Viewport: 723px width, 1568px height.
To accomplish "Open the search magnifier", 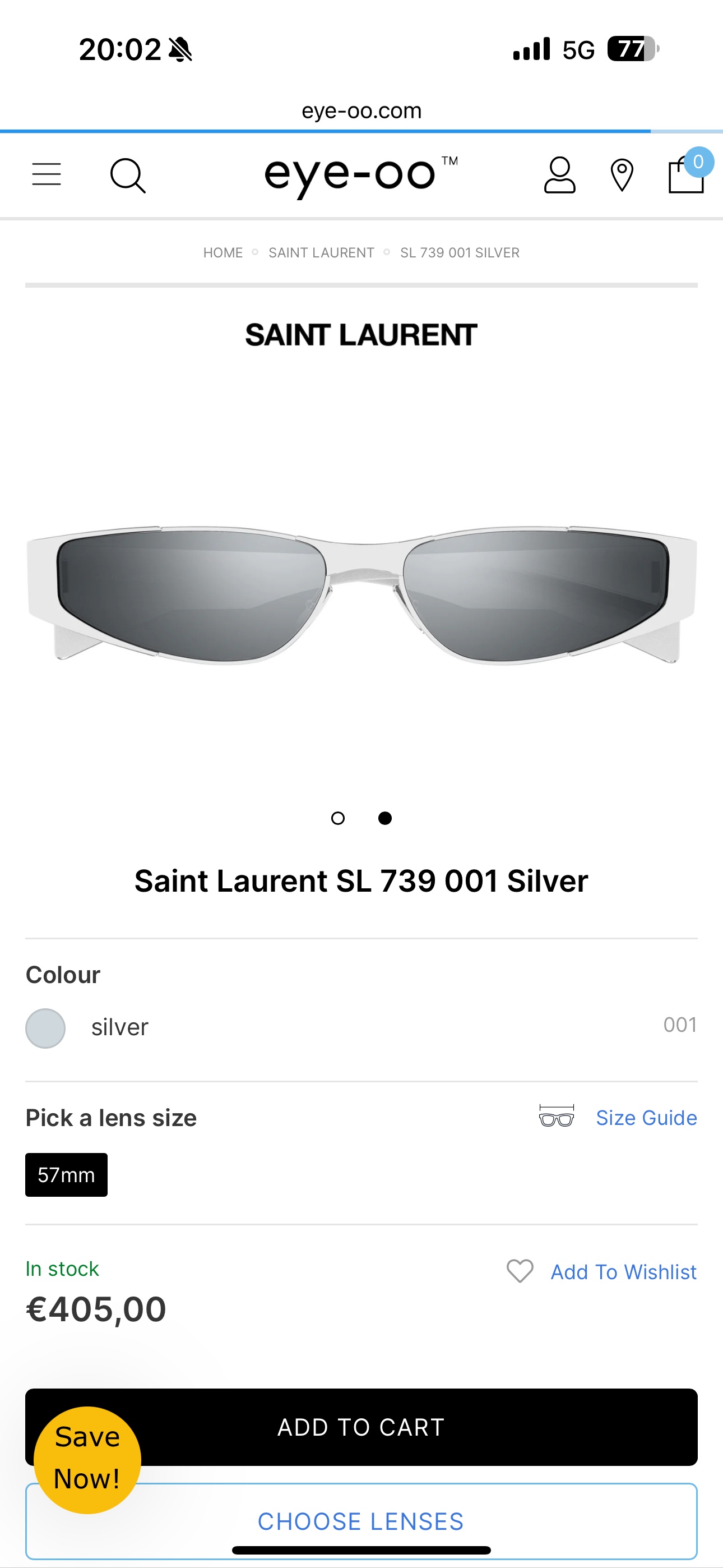I will pos(128,176).
